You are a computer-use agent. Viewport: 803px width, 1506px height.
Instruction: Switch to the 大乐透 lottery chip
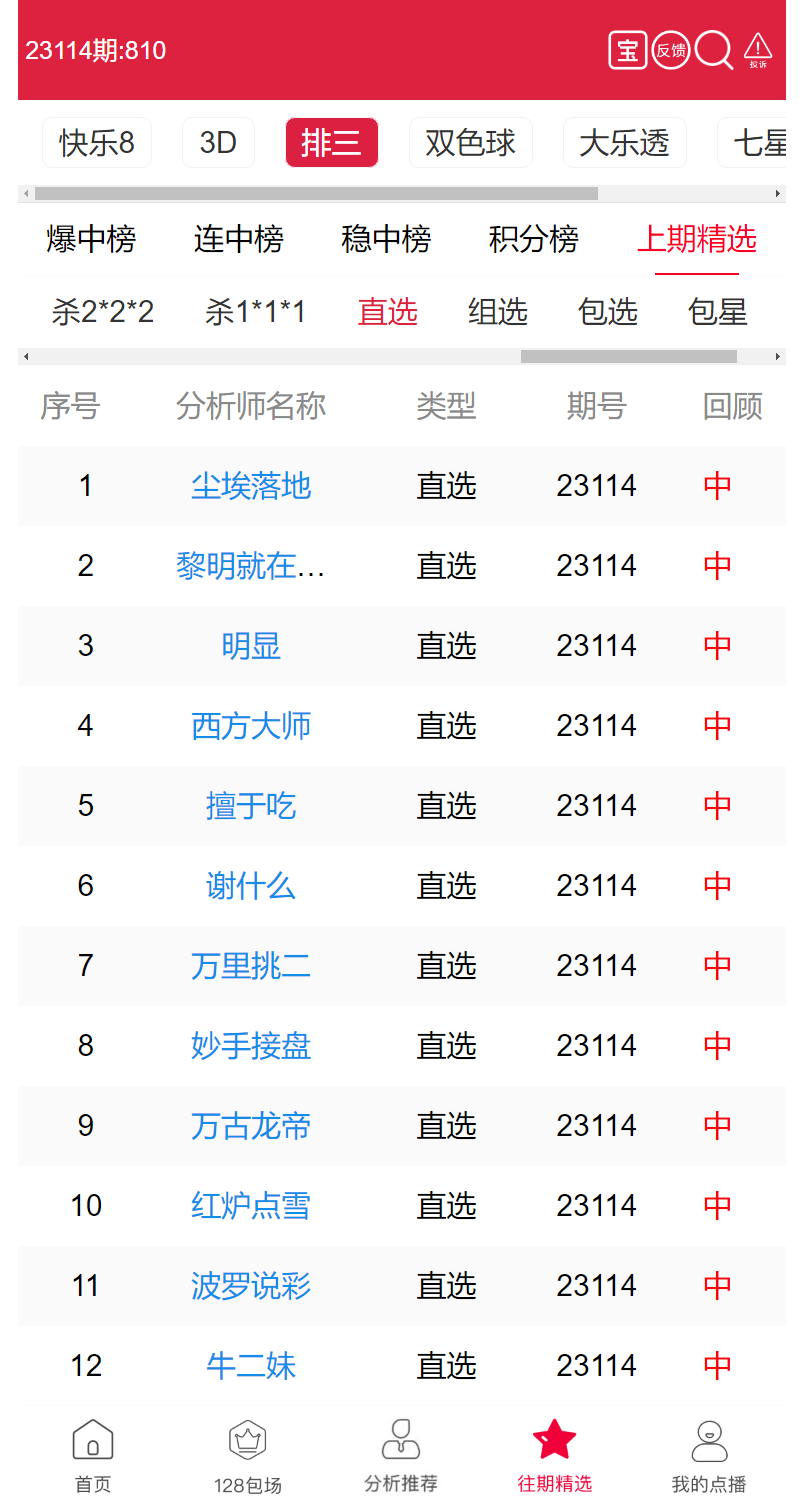click(624, 143)
